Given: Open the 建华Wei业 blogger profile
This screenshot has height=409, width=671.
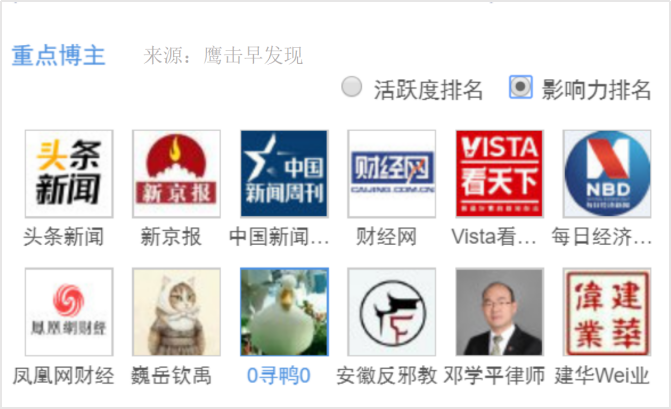Looking at the screenshot, I should [x=607, y=312].
